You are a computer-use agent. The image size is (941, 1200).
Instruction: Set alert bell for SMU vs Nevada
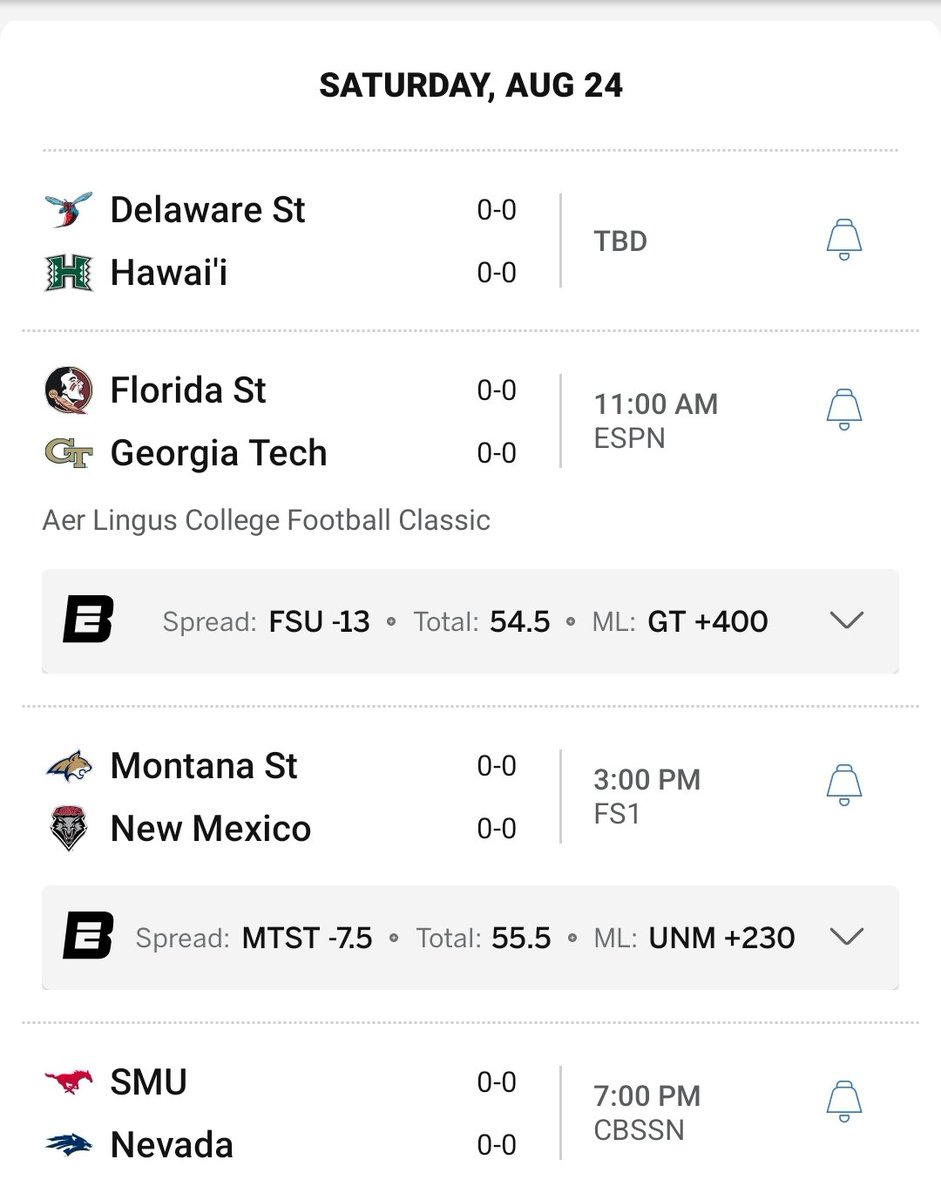(x=844, y=1102)
